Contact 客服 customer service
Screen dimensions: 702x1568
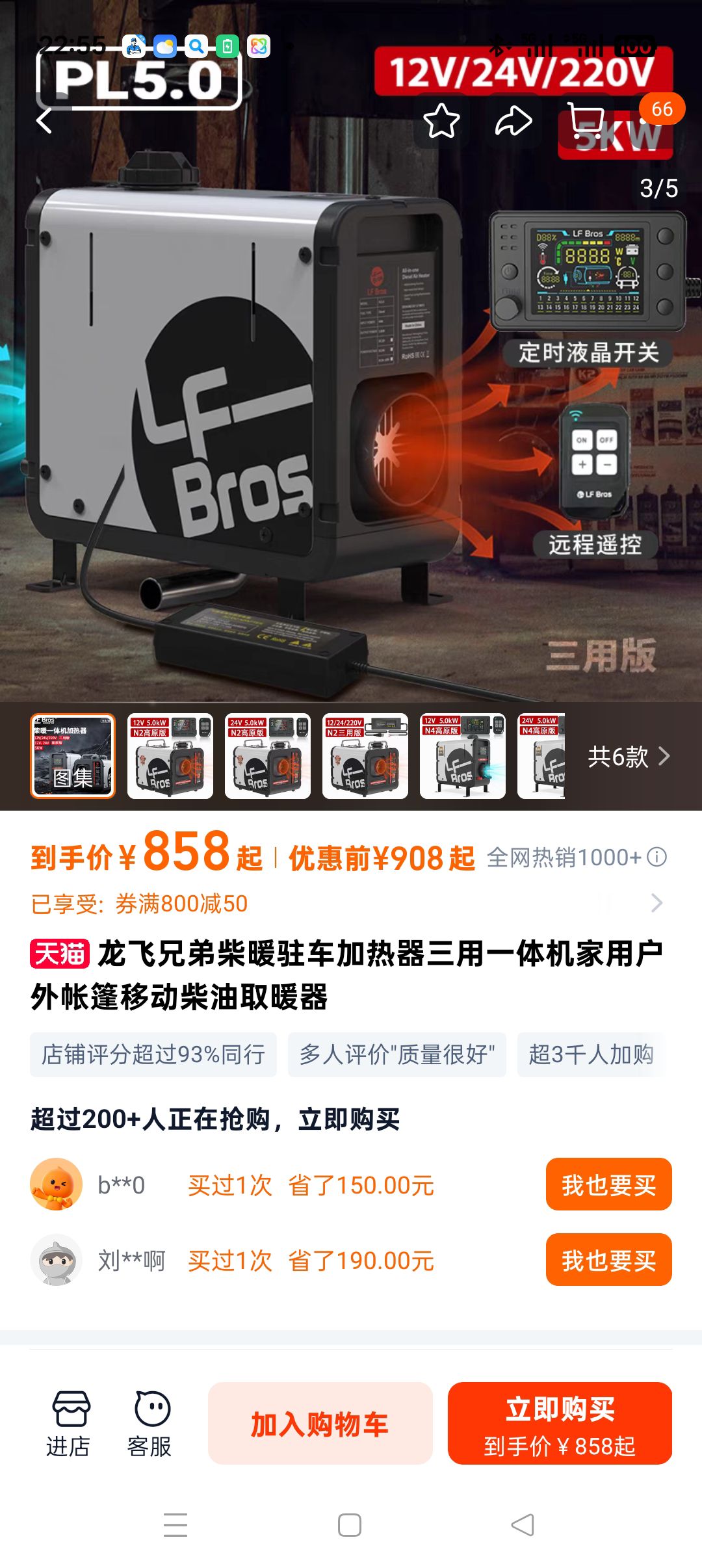tap(151, 1424)
